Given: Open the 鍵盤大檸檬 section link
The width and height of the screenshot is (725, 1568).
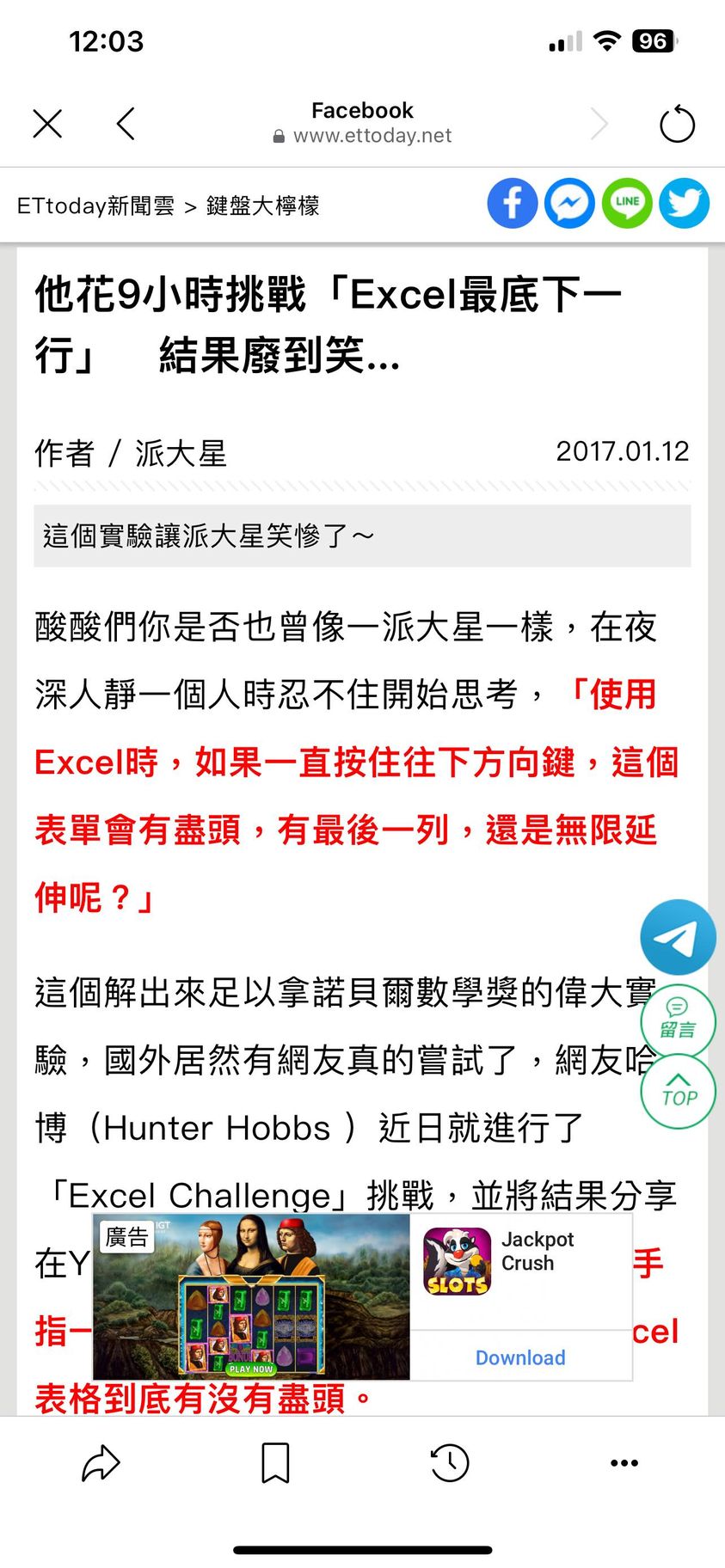Looking at the screenshot, I should pos(262,206).
